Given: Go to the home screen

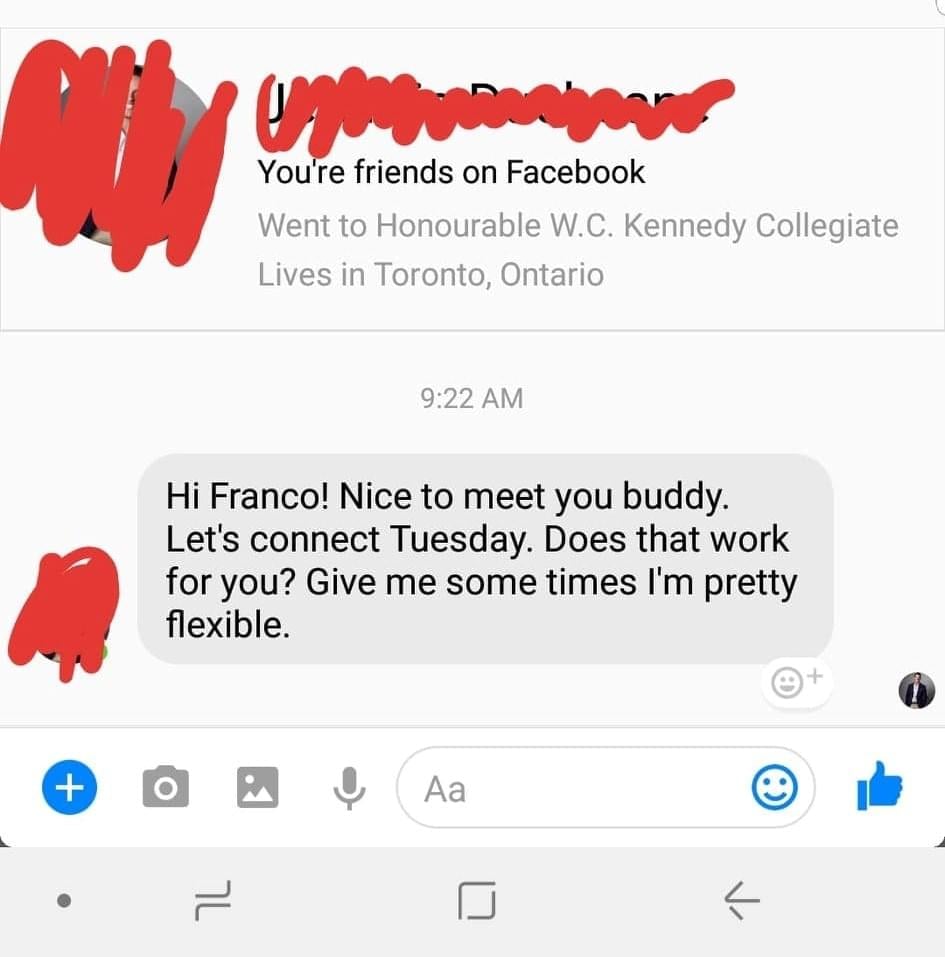Looking at the screenshot, I should pos(477,901).
